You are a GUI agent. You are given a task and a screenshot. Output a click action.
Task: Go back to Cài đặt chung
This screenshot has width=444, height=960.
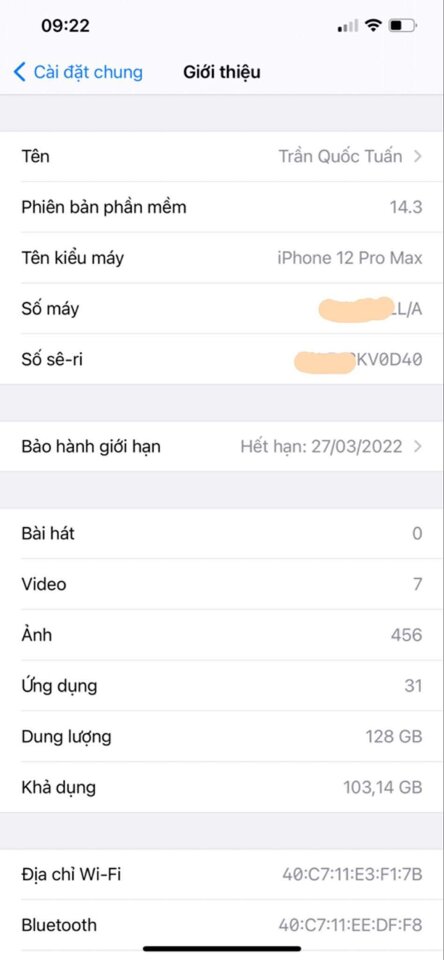pos(78,72)
